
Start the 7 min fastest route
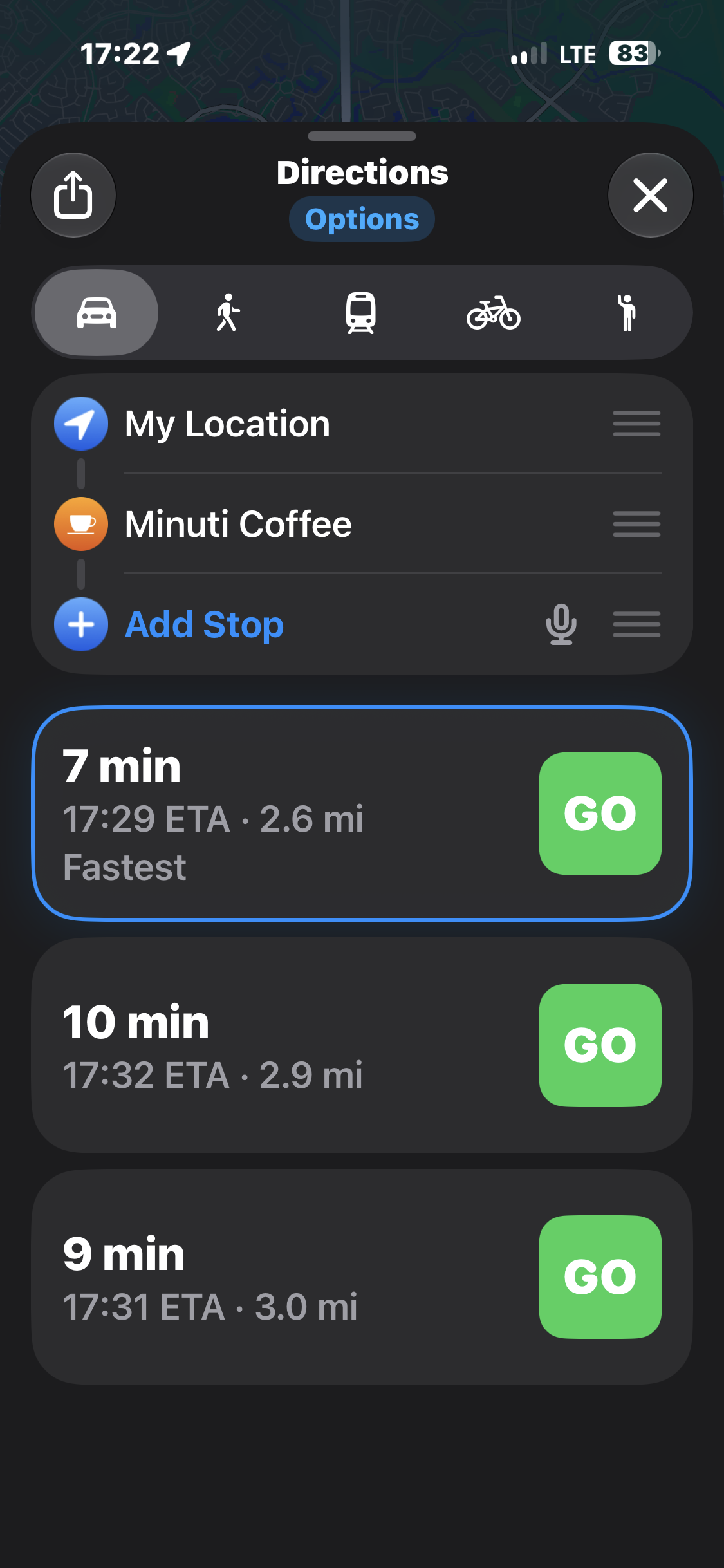600,814
